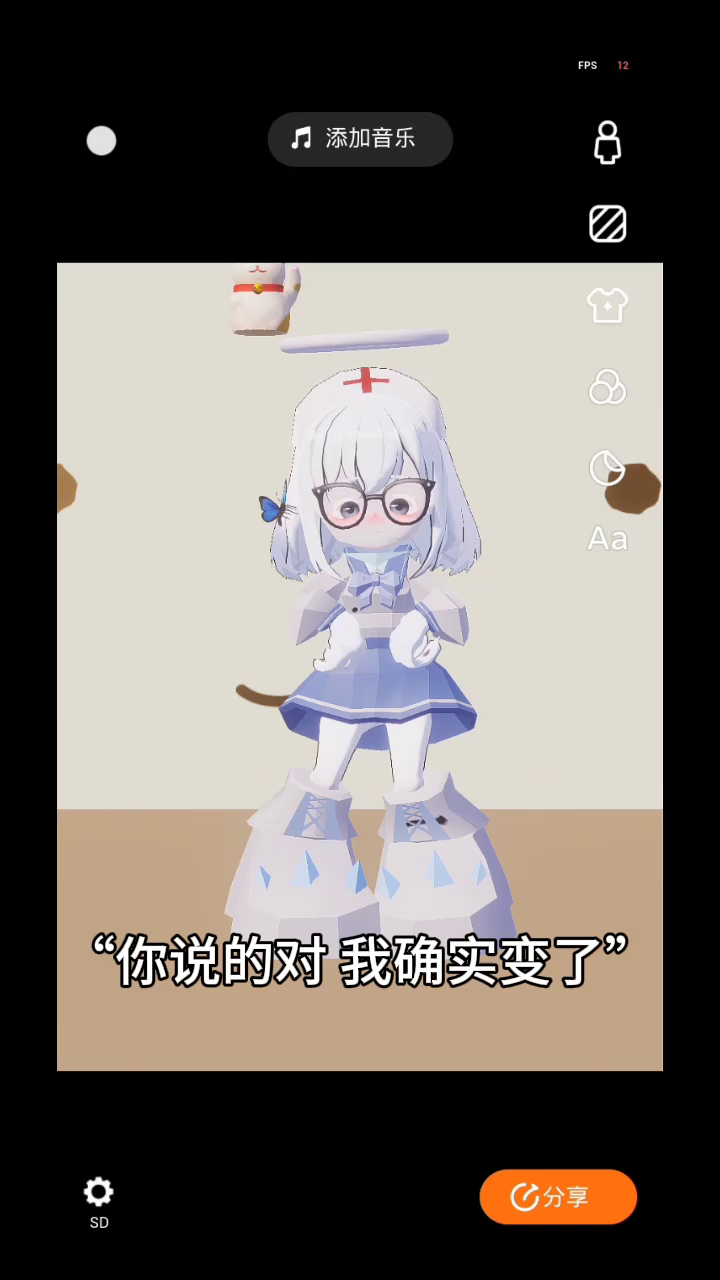The image size is (720, 1280).
Task: Tap the white record dot
Action: point(101,141)
